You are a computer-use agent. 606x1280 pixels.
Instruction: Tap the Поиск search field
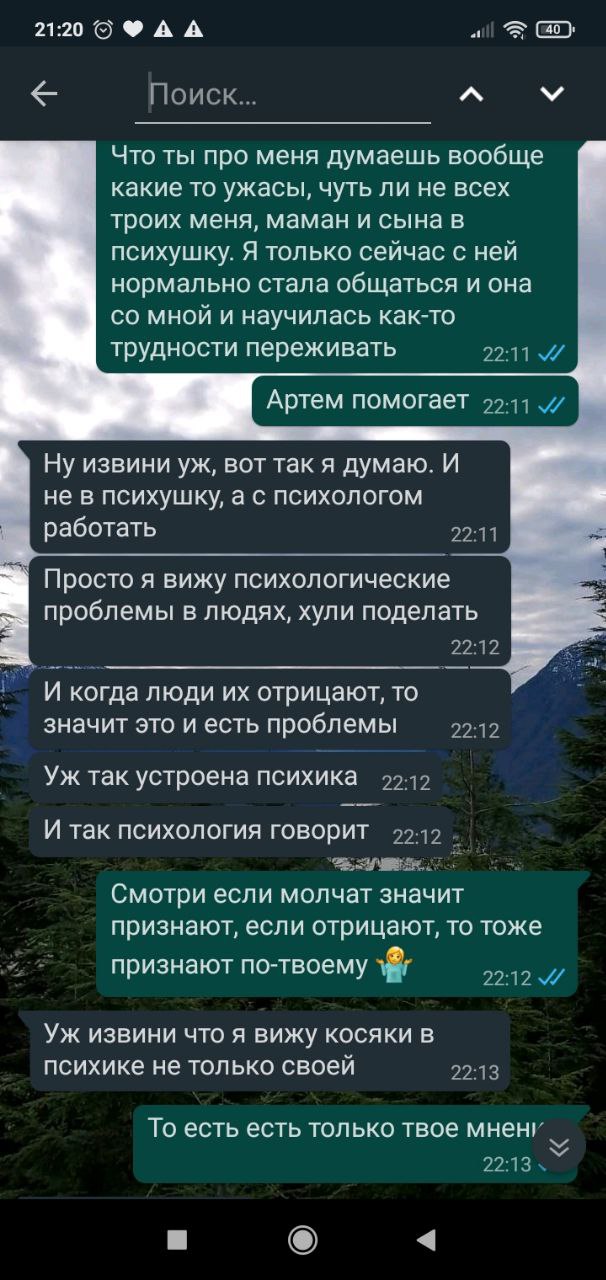point(283,95)
